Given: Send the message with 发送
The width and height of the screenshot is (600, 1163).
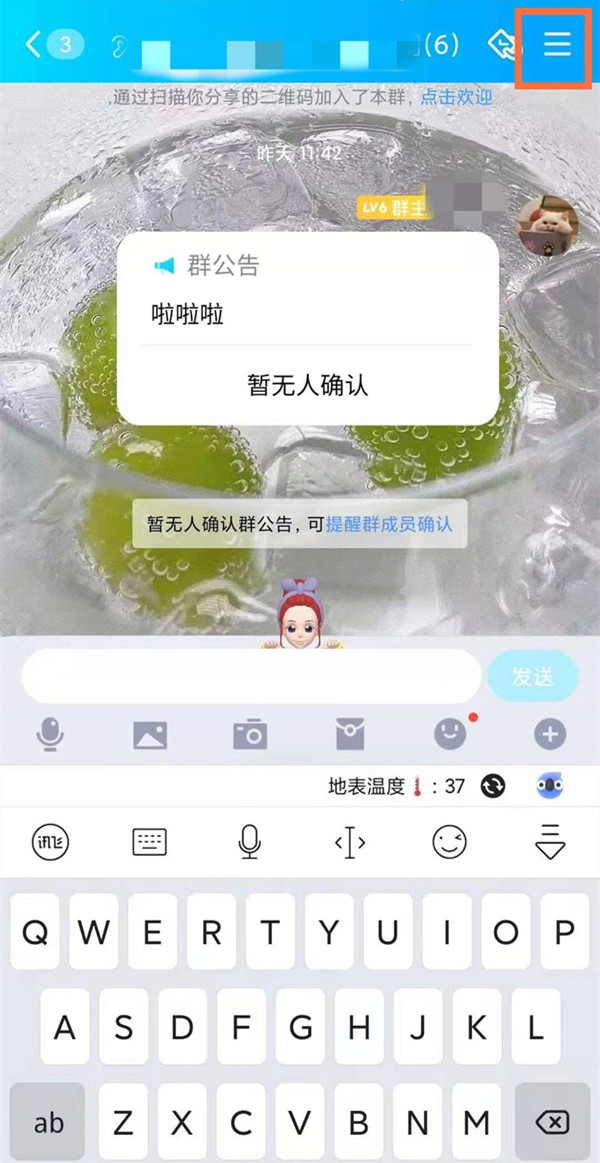Looking at the screenshot, I should [532, 677].
